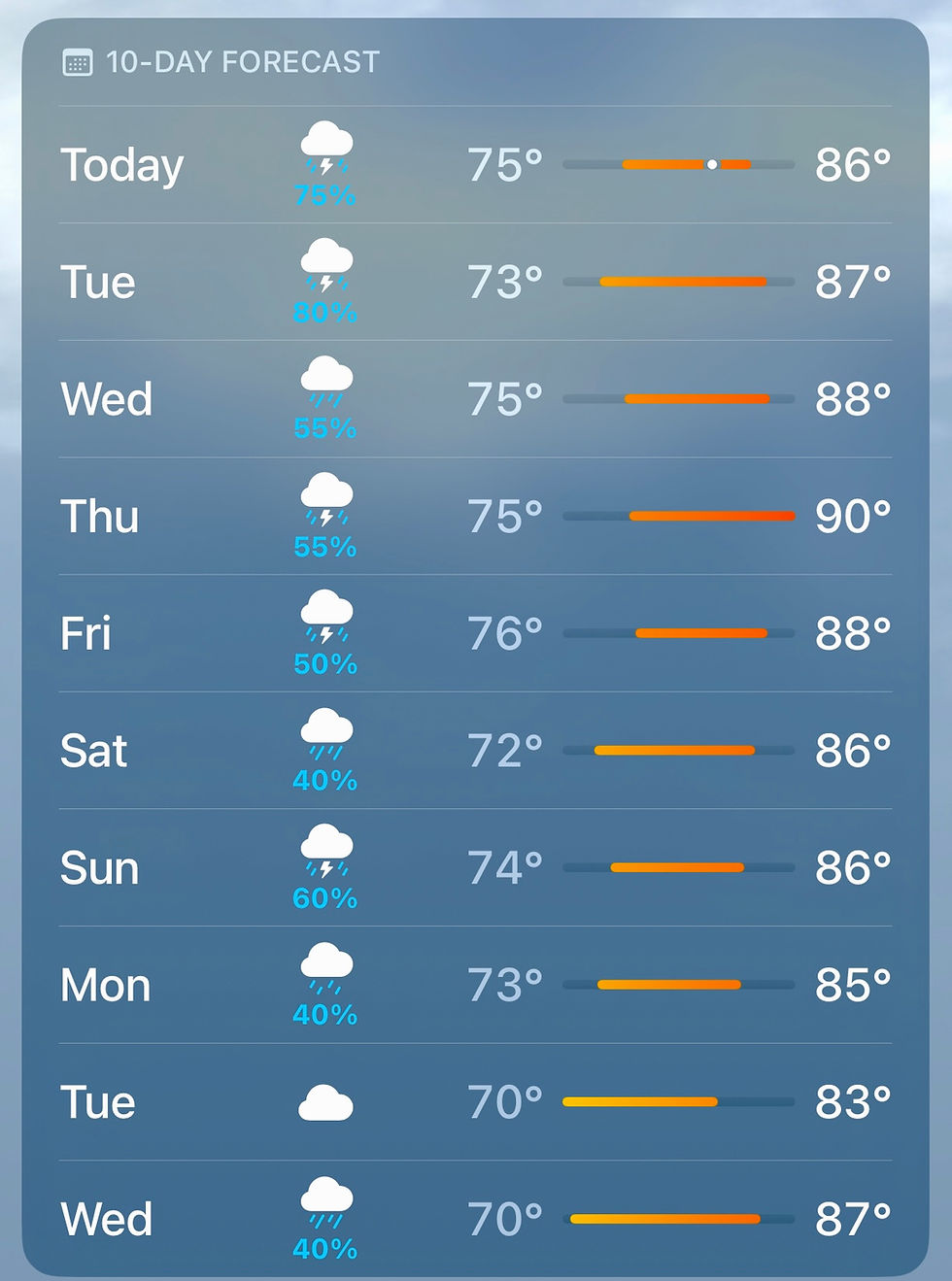Tap the current temperature dot on Today's bar

pyautogui.click(x=712, y=163)
